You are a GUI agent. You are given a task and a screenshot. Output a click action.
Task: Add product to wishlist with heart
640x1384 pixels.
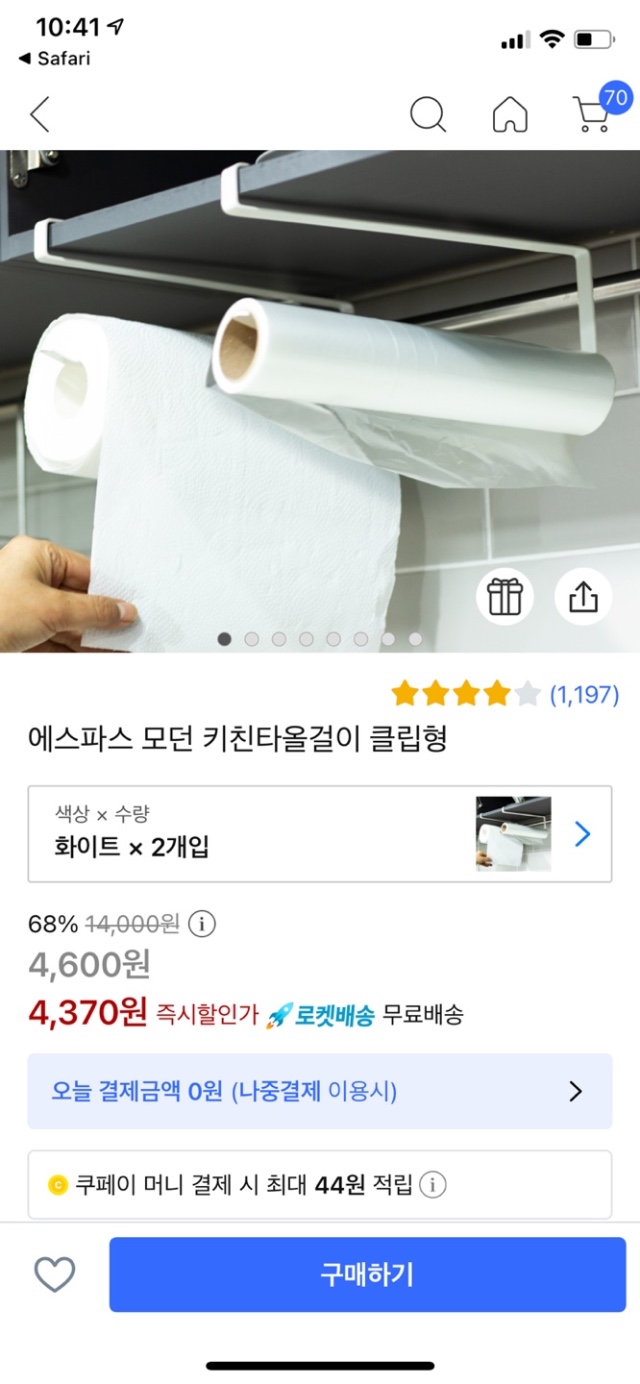click(x=55, y=1274)
